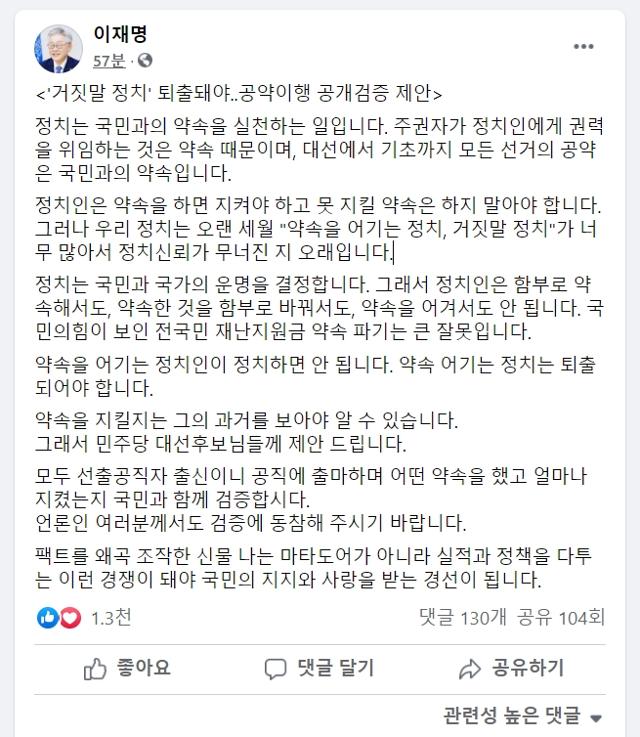640x737 pixels.
Task: Write a comment via 댓글 달기
Action: click(320, 667)
